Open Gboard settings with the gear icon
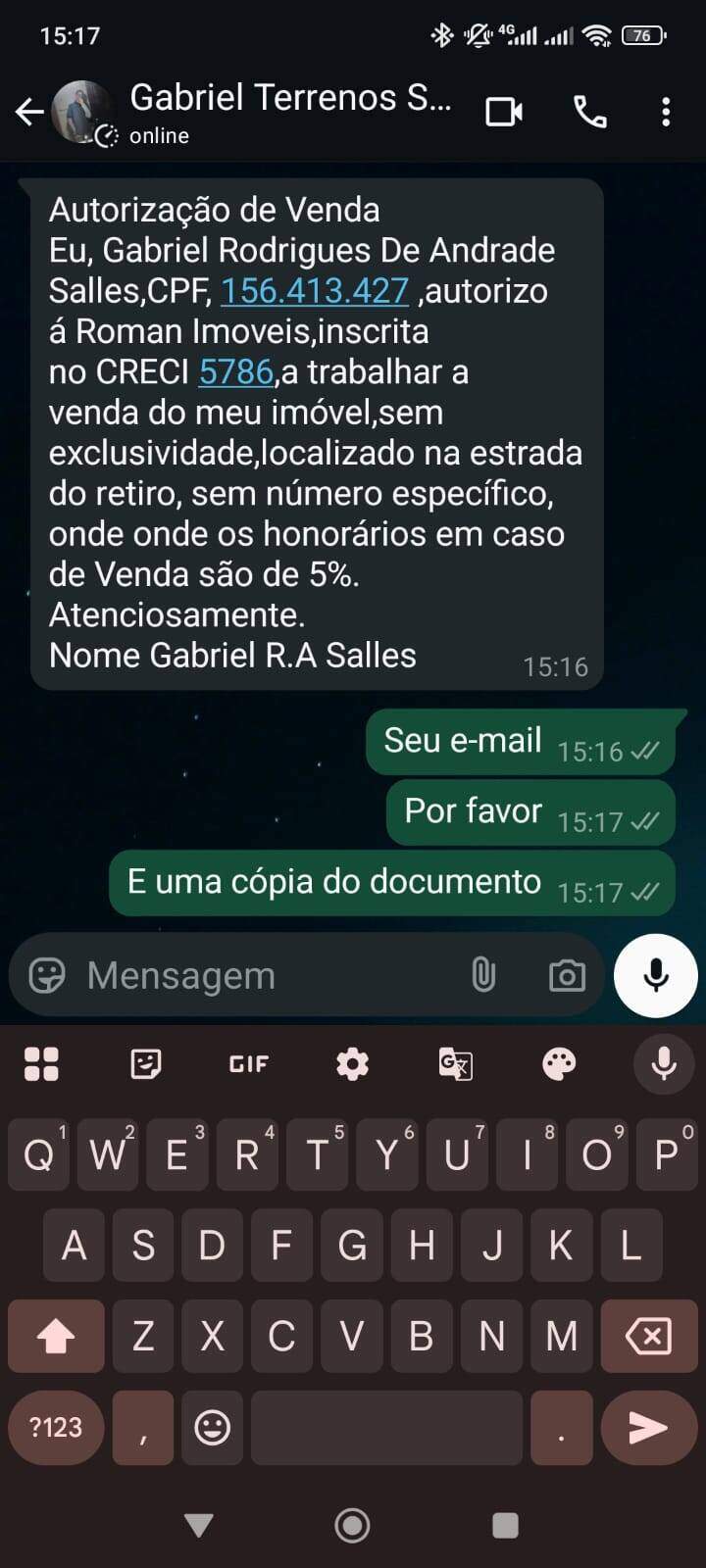The image size is (706, 1568). [352, 1064]
